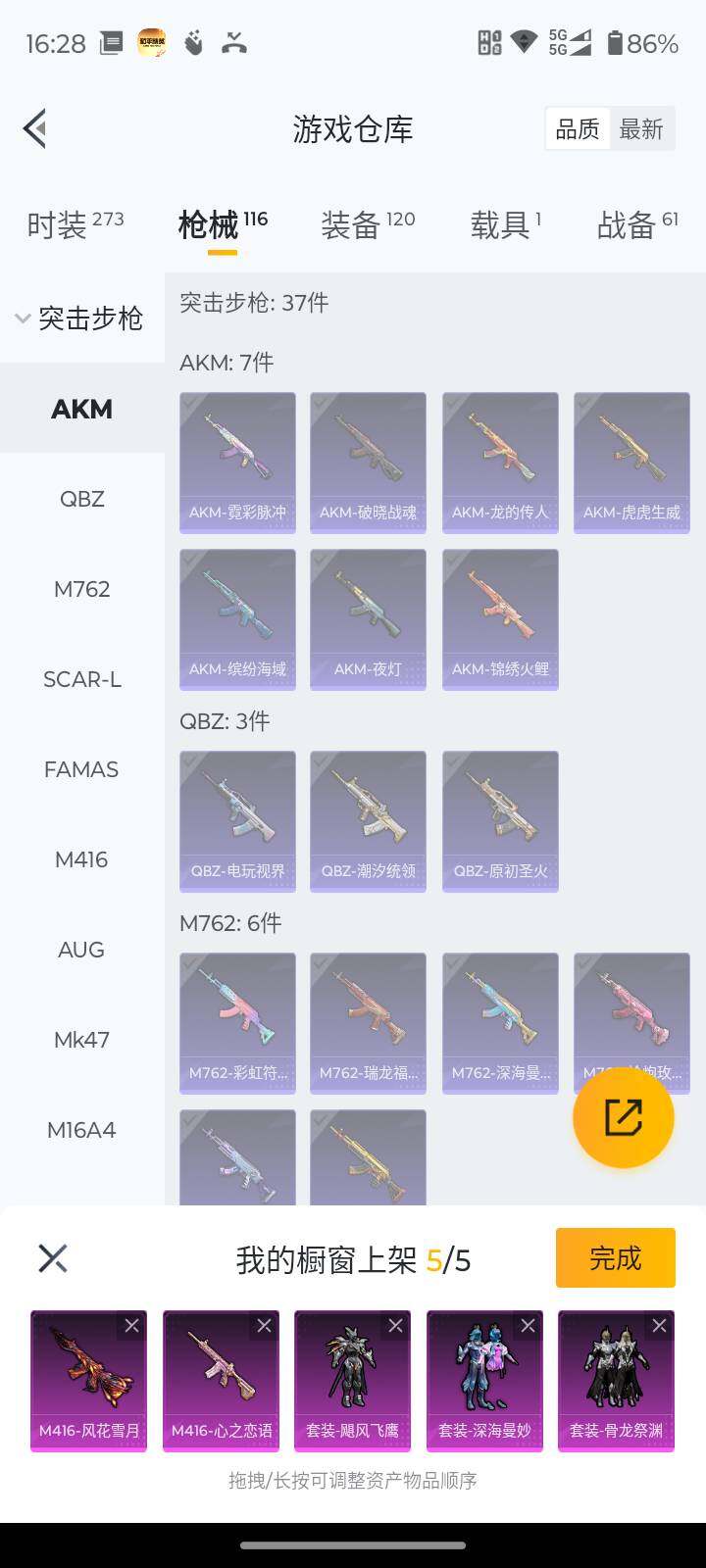Switch to the 战备 tab

tap(637, 224)
